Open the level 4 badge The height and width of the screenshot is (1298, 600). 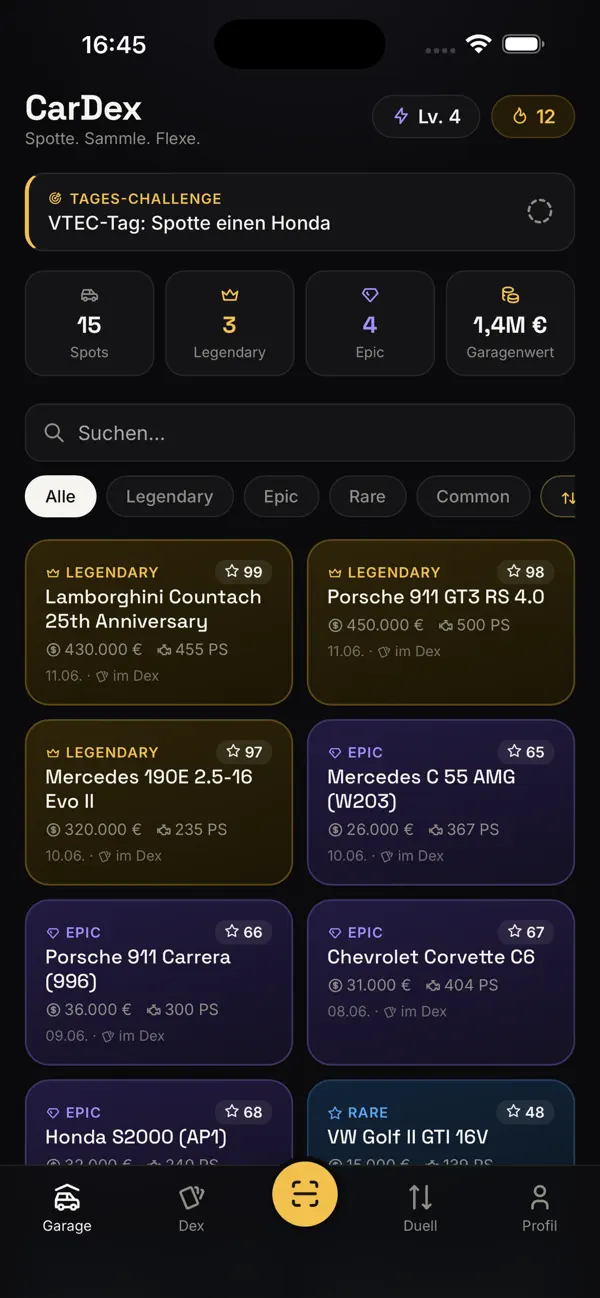point(426,116)
